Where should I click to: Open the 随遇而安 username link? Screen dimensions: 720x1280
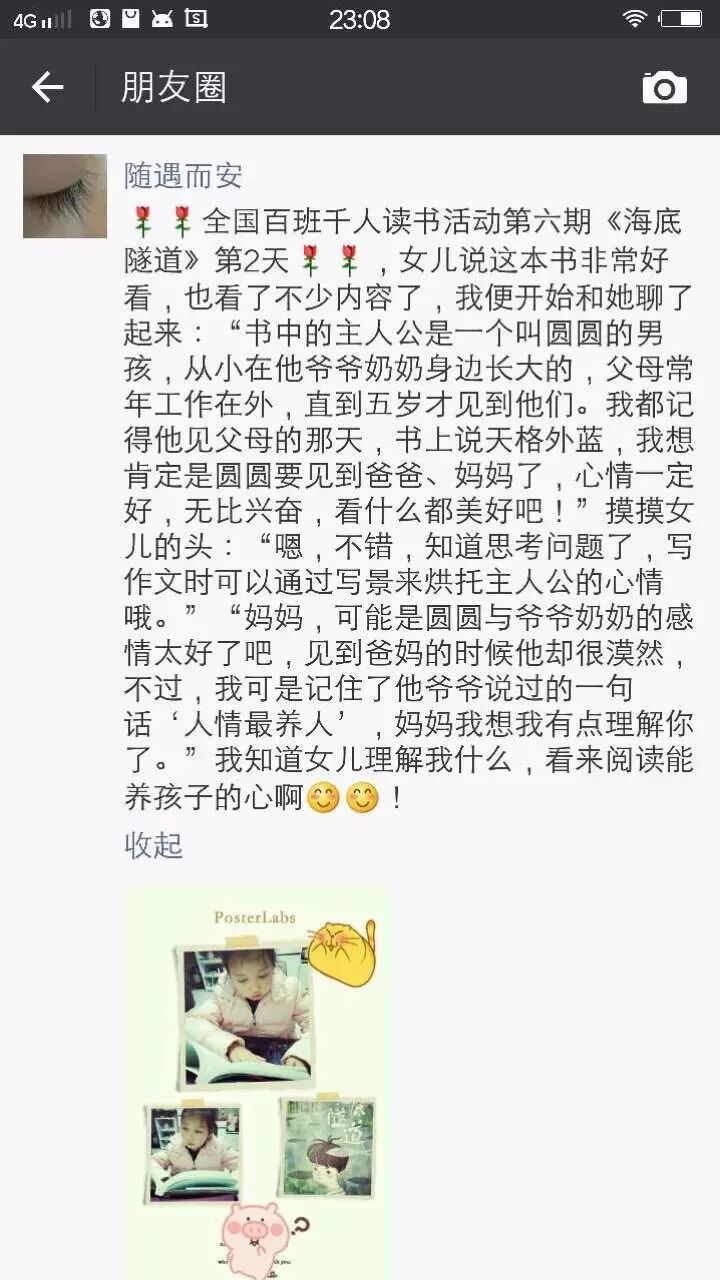[x=183, y=176]
